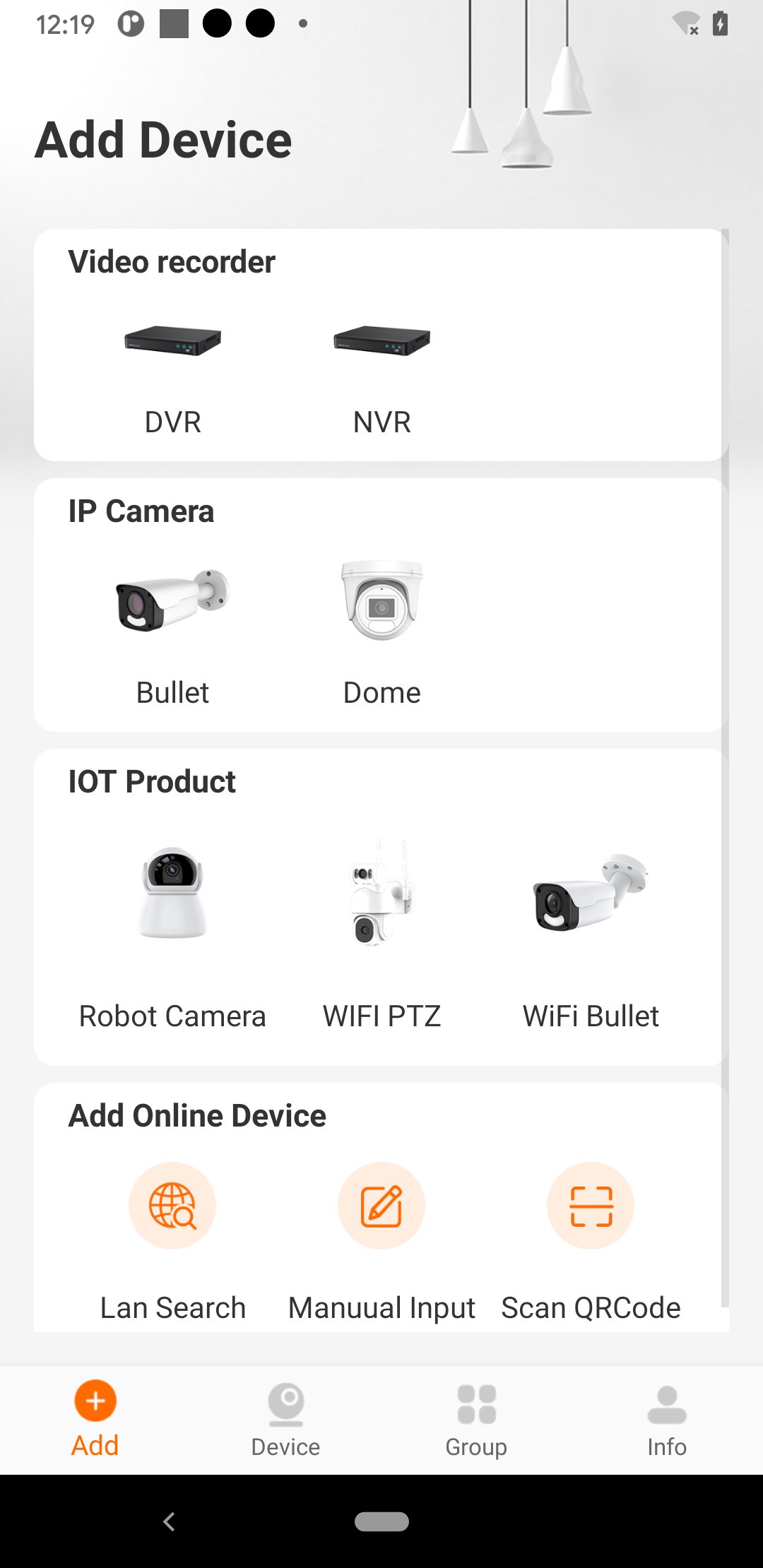
Task: Choose NVR video recorder
Action: (381, 374)
